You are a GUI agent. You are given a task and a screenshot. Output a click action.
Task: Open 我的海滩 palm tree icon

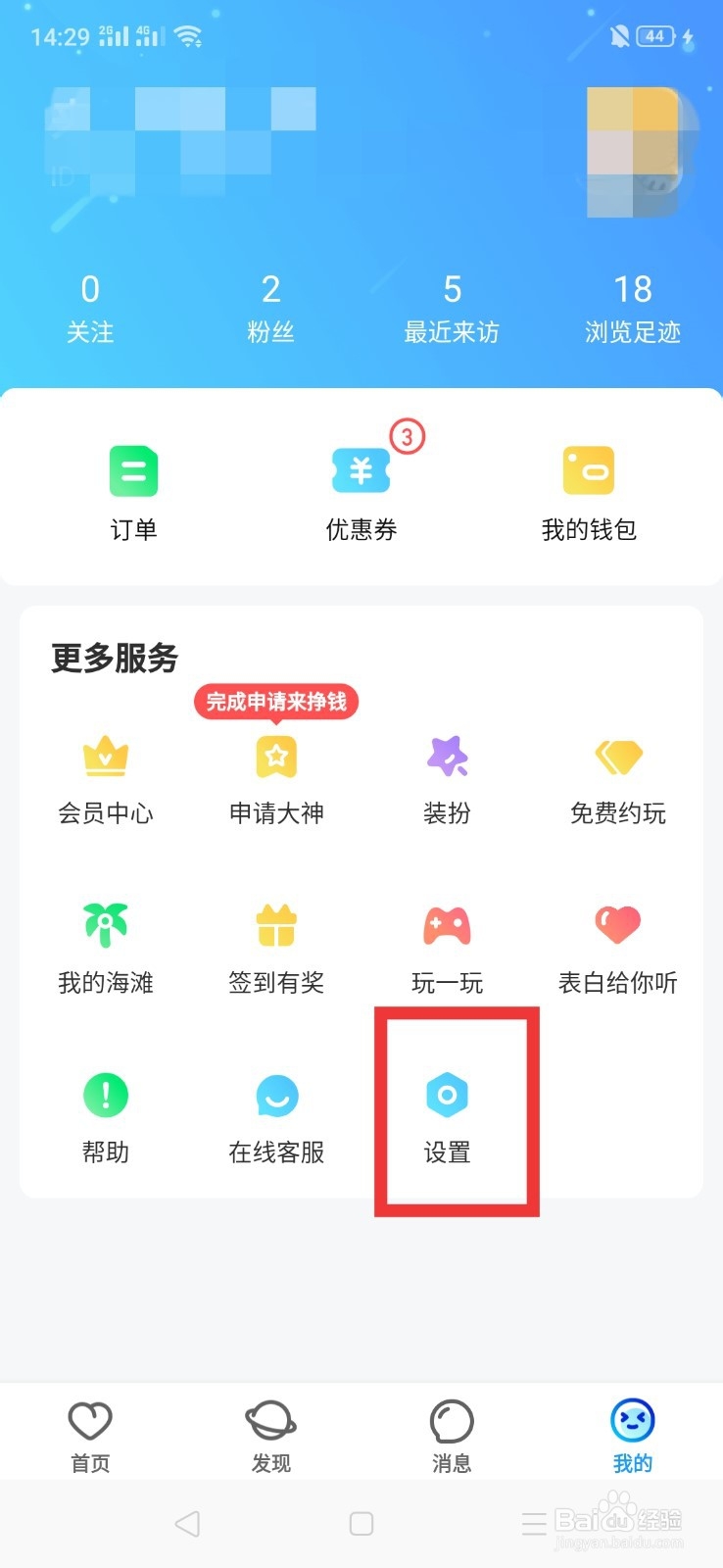105,924
